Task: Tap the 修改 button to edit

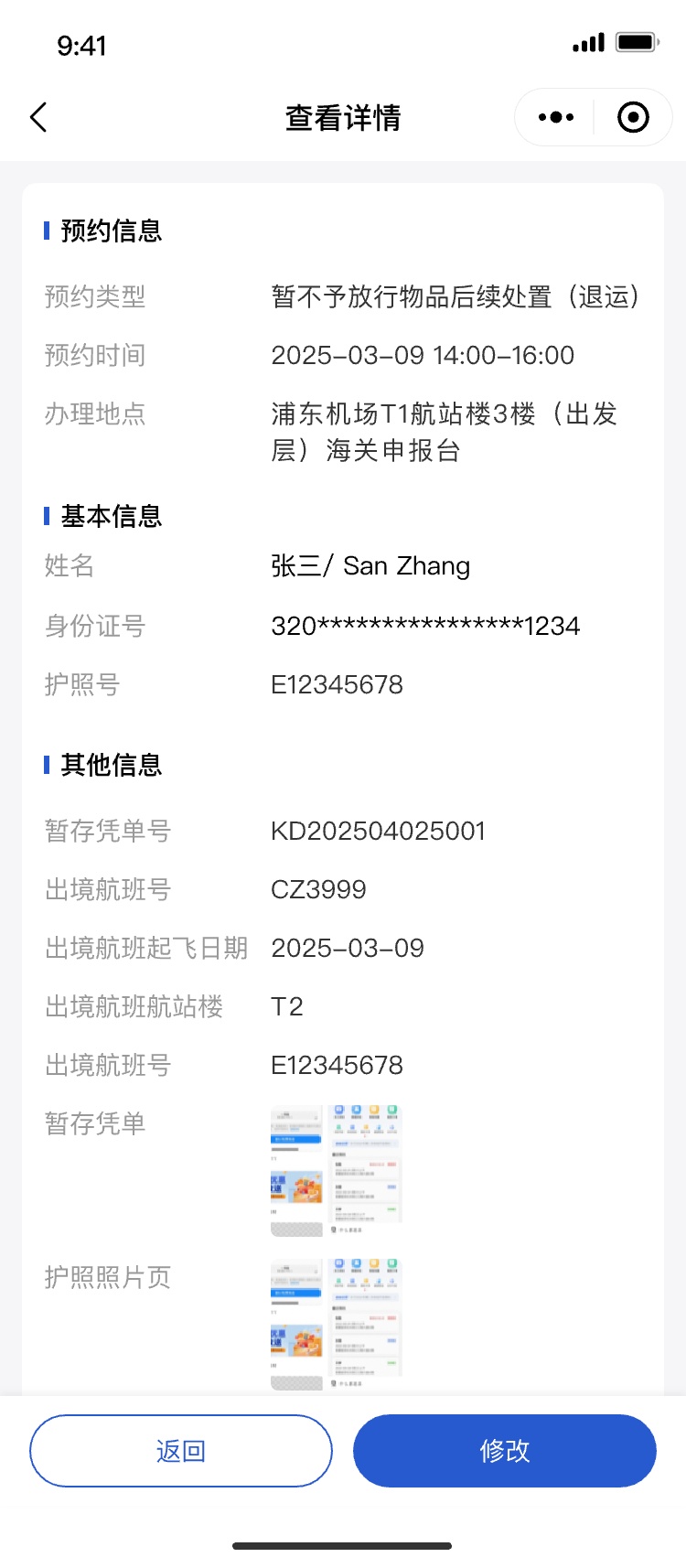Action: pyautogui.click(x=505, y=1451)
